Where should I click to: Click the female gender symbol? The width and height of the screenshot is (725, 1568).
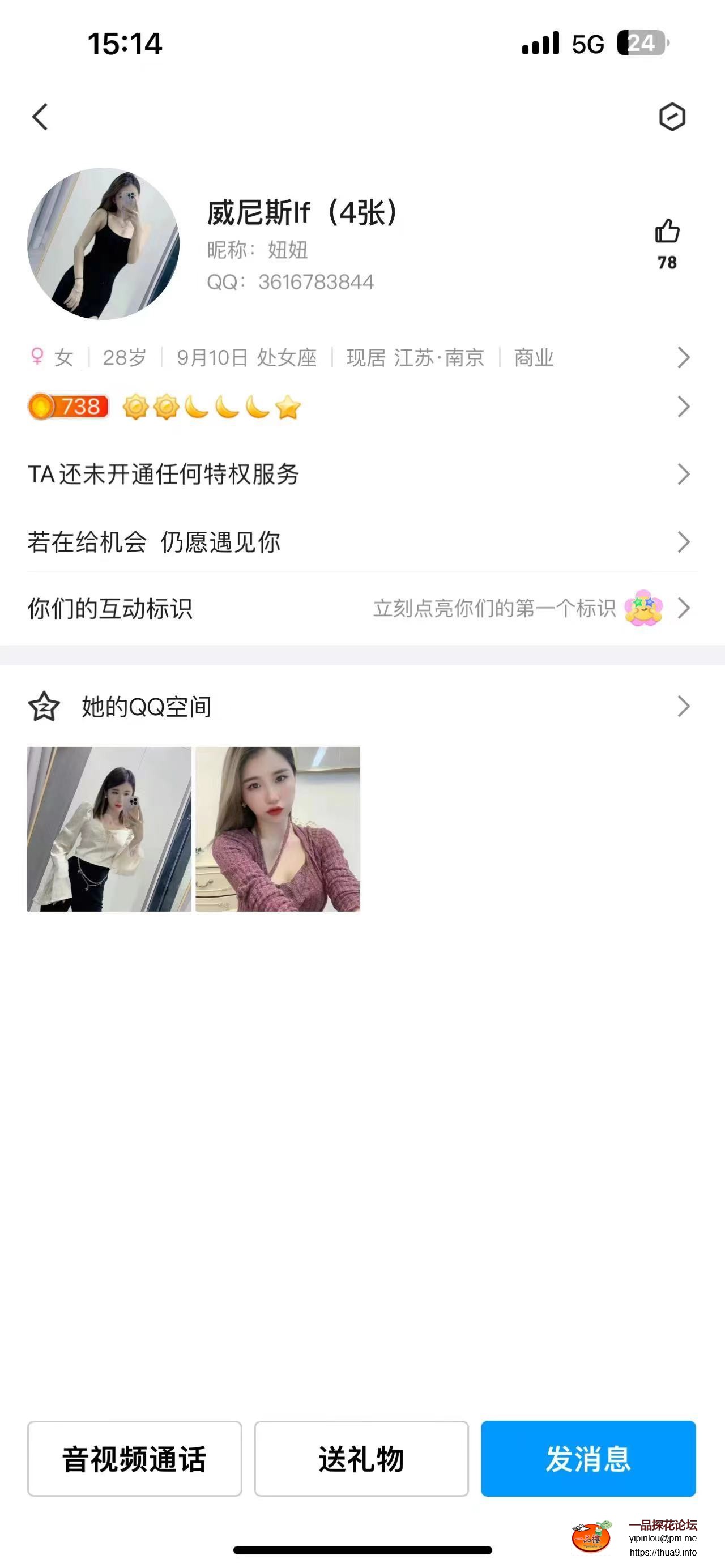pos(36,358)
